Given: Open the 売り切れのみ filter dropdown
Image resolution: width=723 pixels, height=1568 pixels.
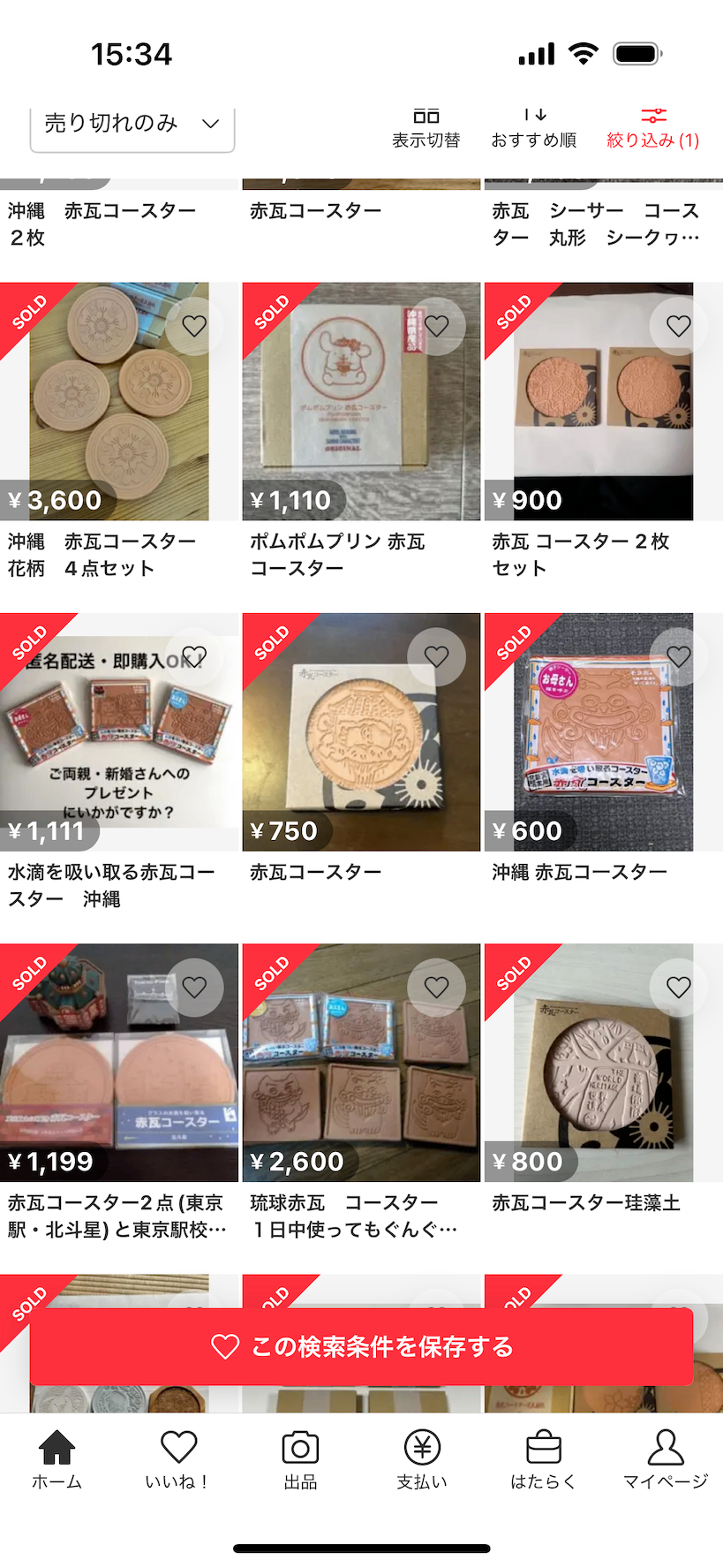Looking at the screenshot, I should point(131,124).
